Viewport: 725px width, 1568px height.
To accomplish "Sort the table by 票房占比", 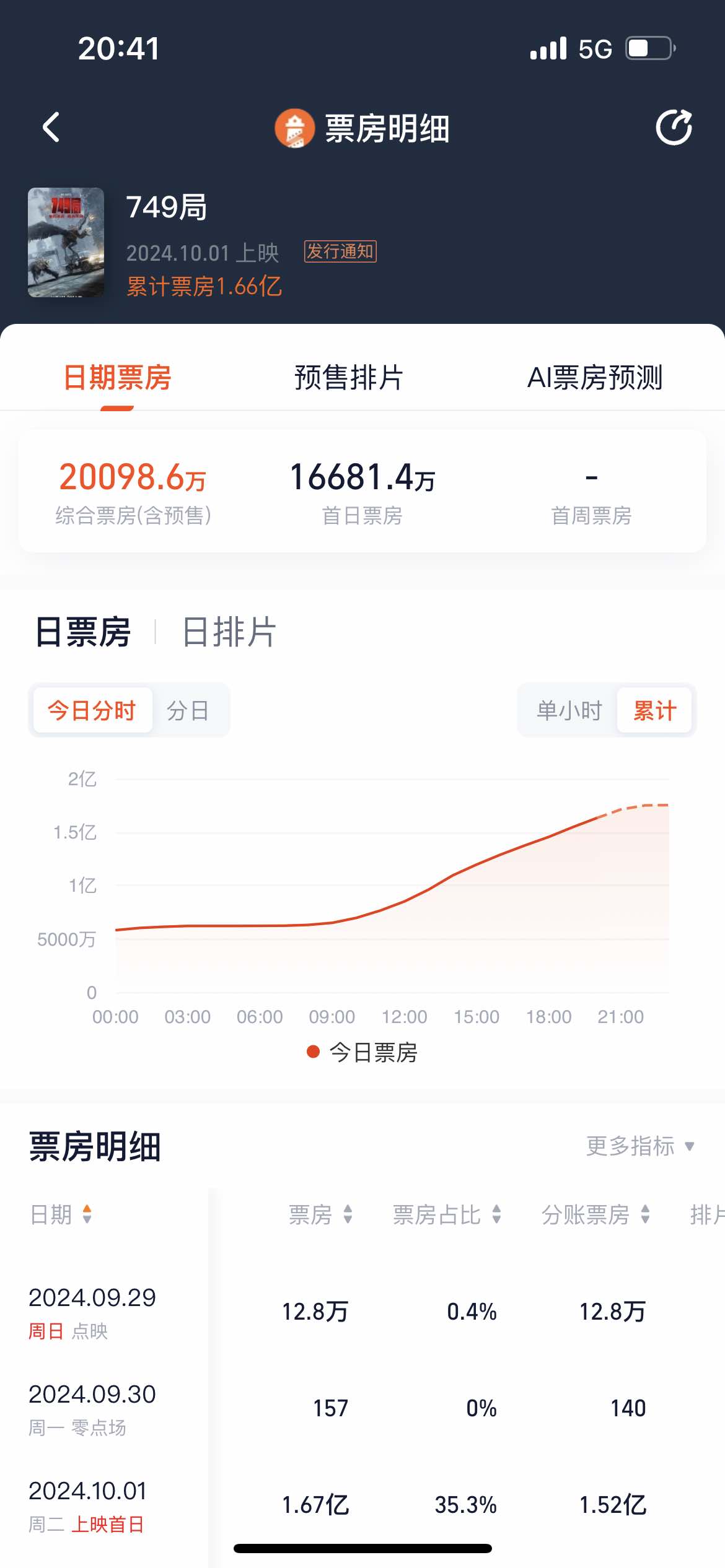I will tap(447, 1214).
